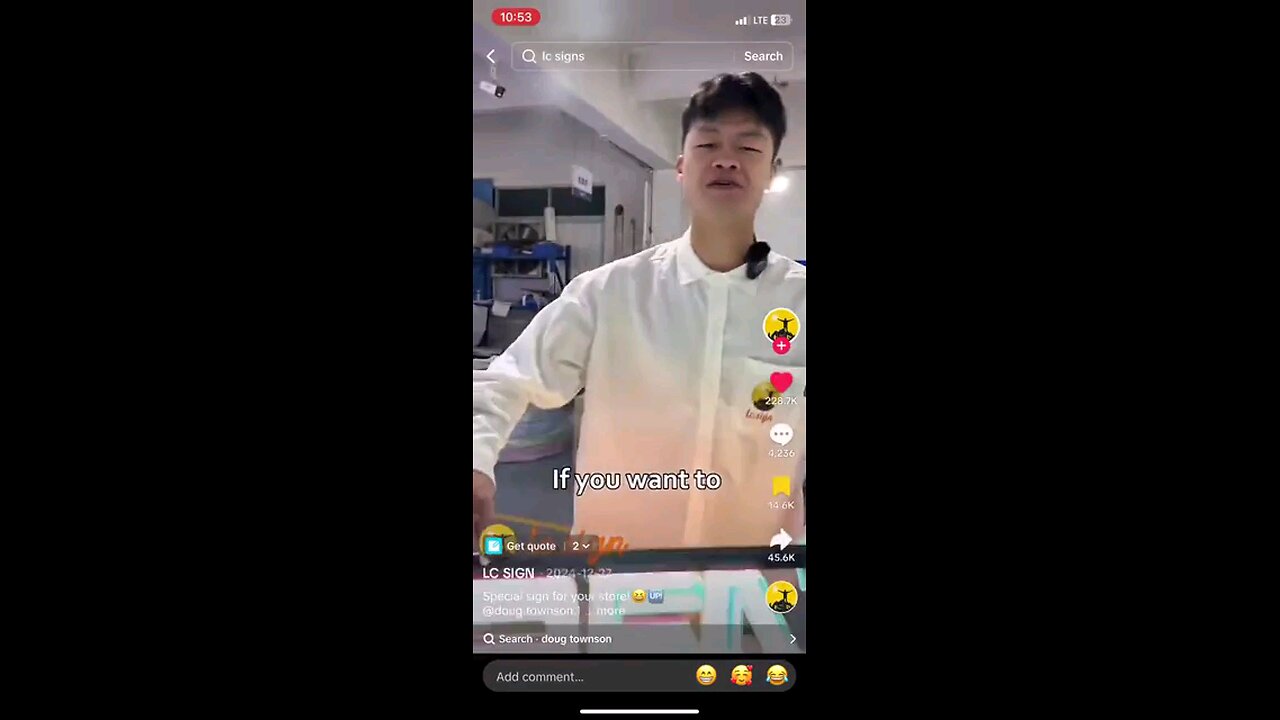
Task: Open the LC SIGN username
Action: (x=508, y=573)
